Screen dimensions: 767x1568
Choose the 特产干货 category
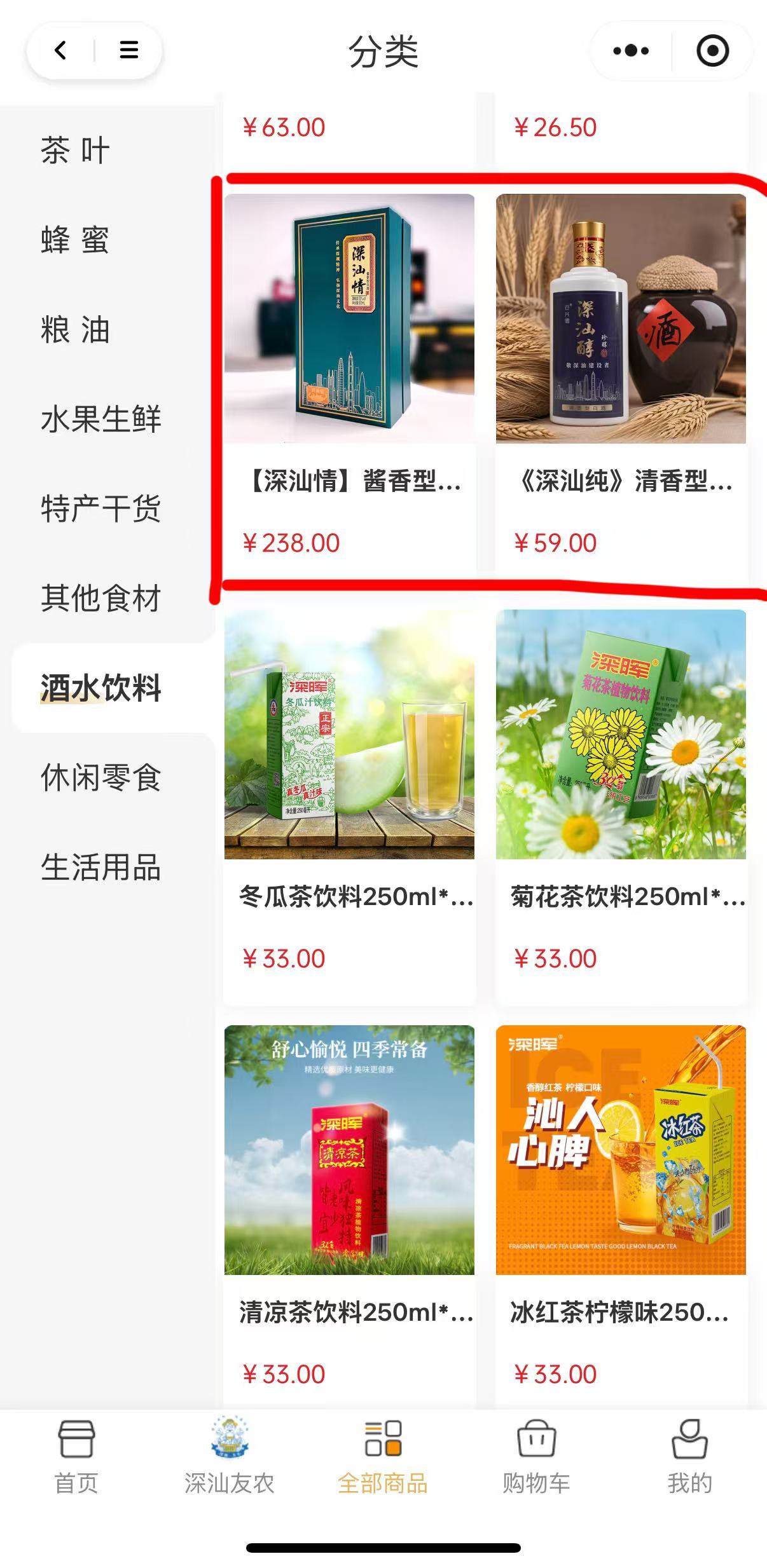coord(100,509)
